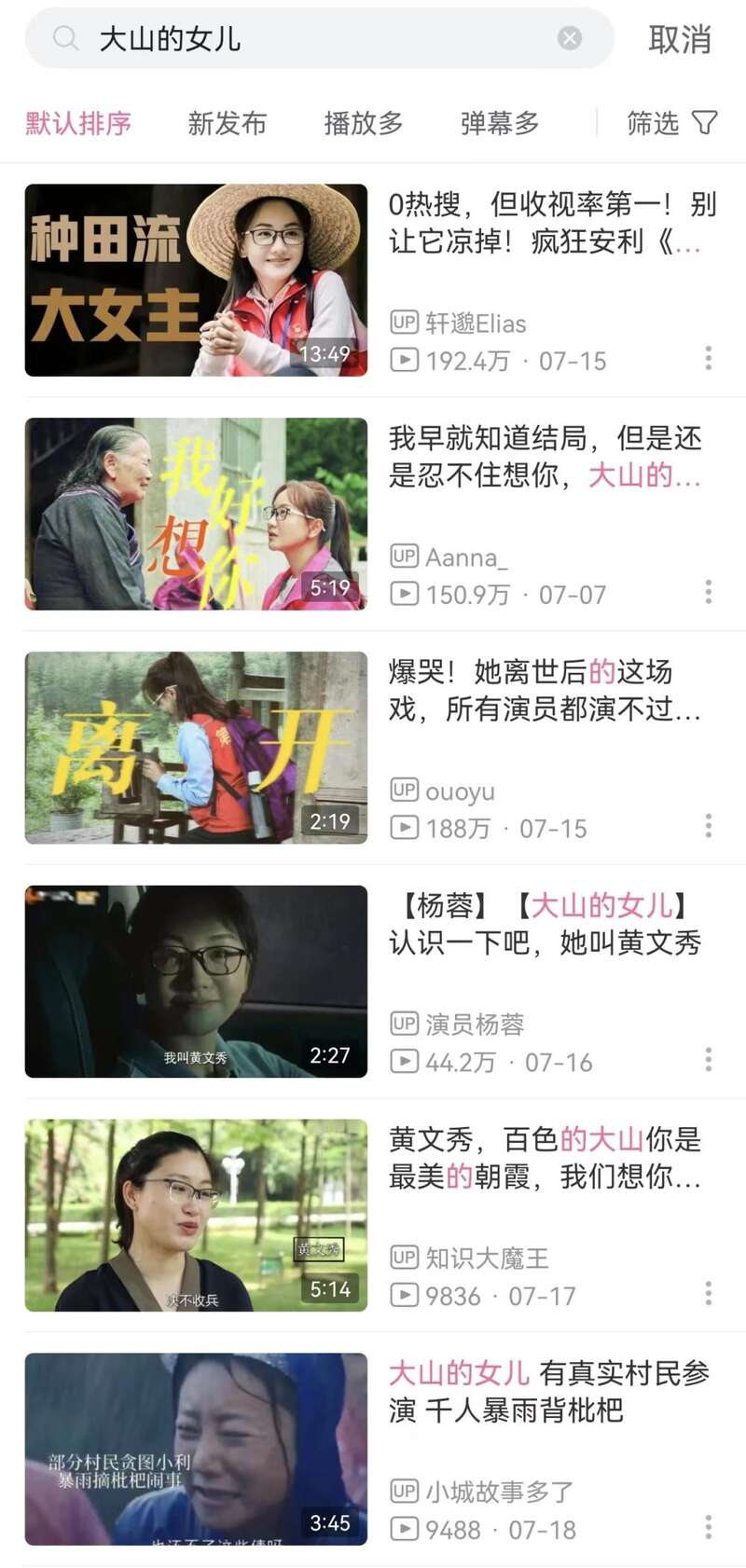Screen dimensions: 746x1568
Task: Open more options for ouoyu video
Action: pos(709,826)
